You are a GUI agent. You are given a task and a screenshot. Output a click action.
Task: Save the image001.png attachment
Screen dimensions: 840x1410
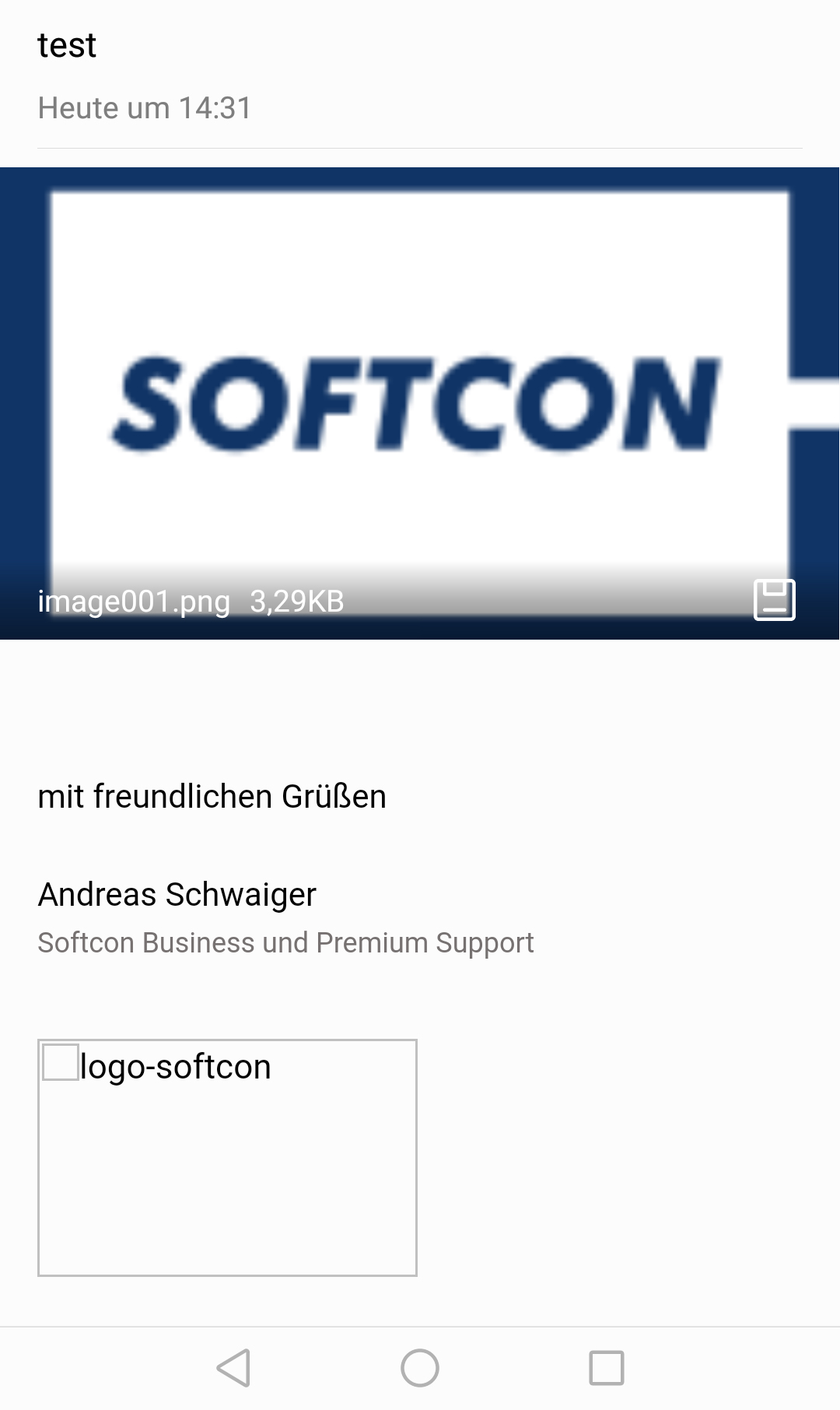click(x=774, y=600)
